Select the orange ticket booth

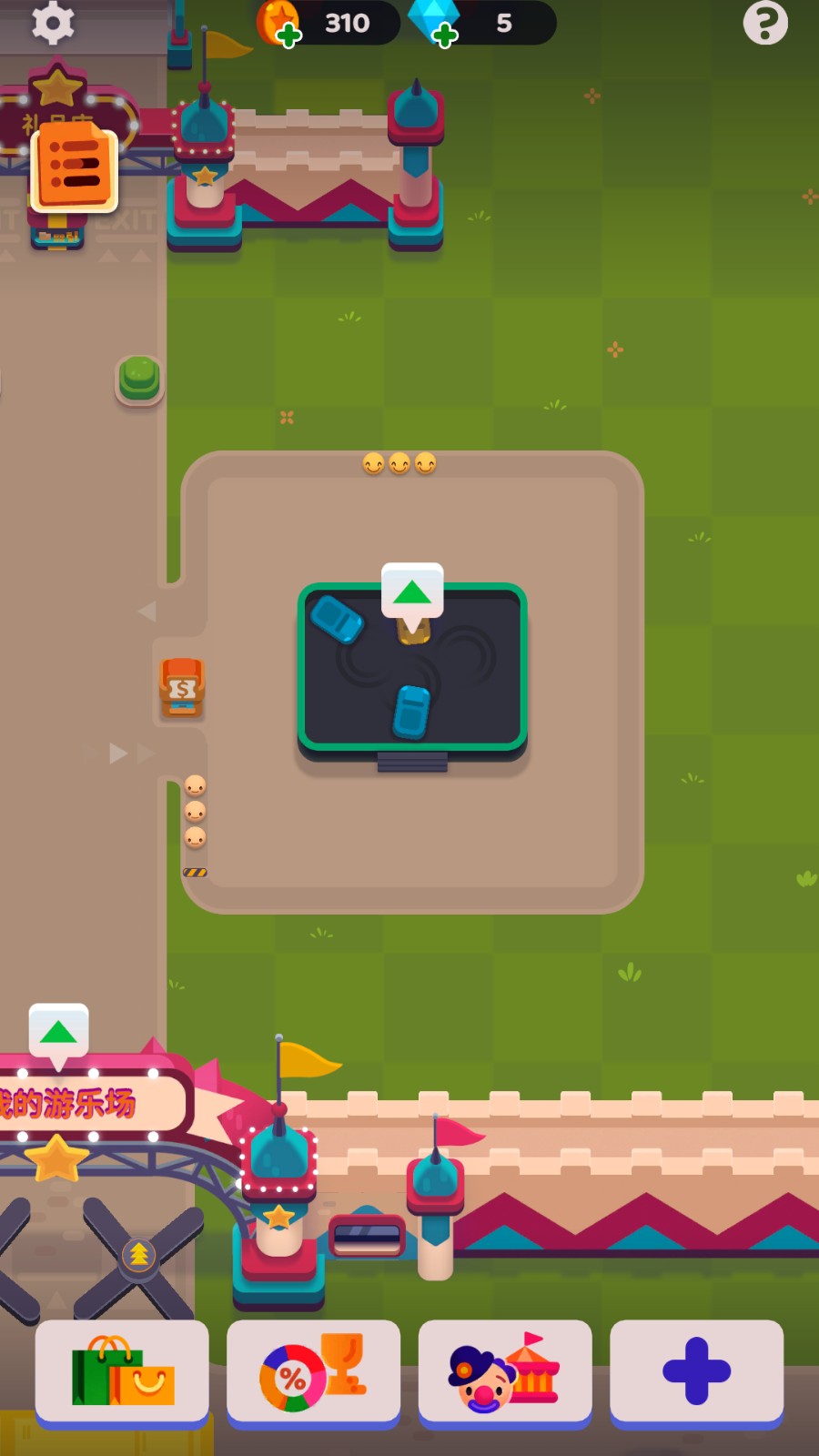182,687
